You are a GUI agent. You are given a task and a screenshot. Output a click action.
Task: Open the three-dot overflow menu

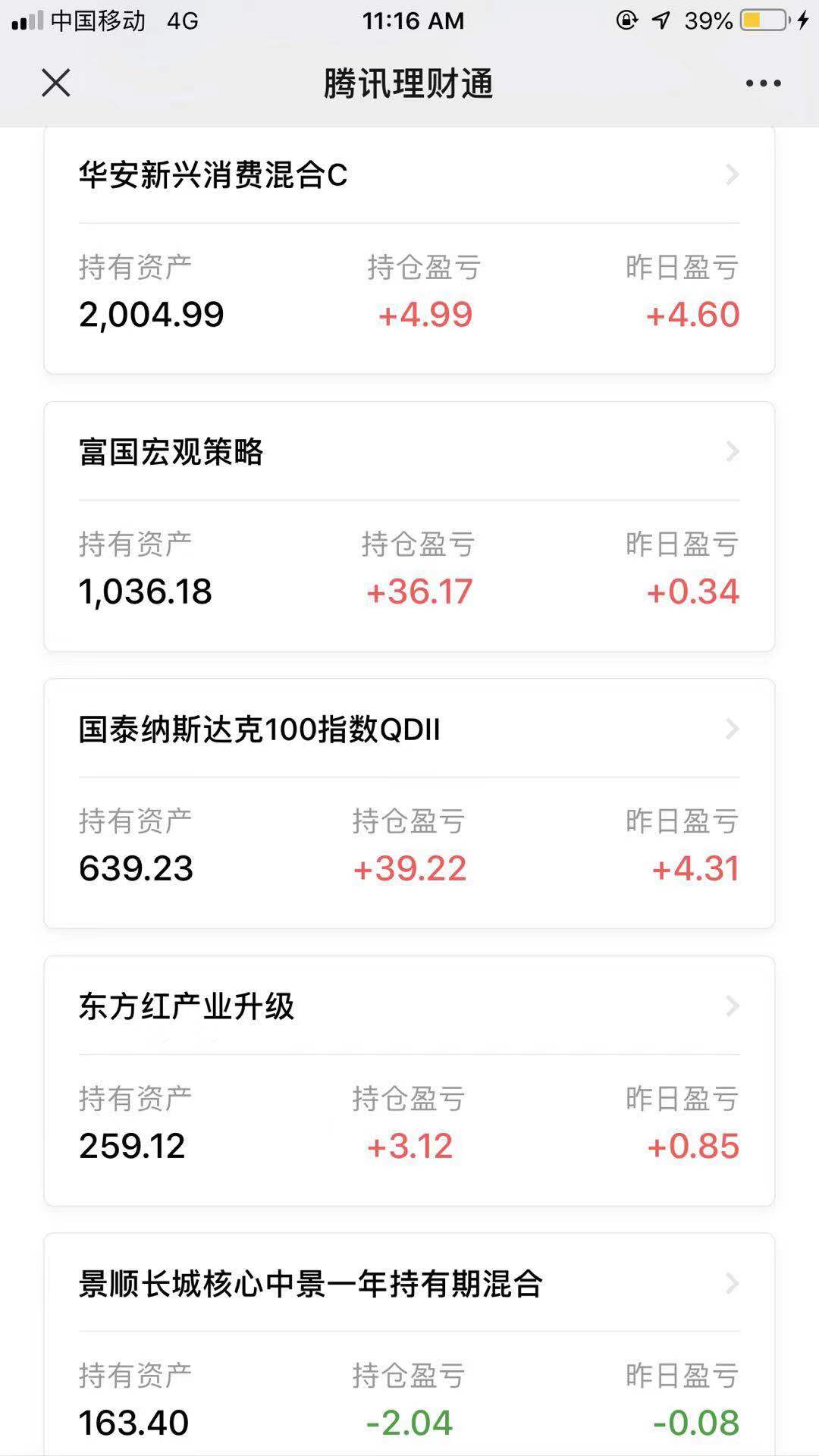tap(763, 83)
